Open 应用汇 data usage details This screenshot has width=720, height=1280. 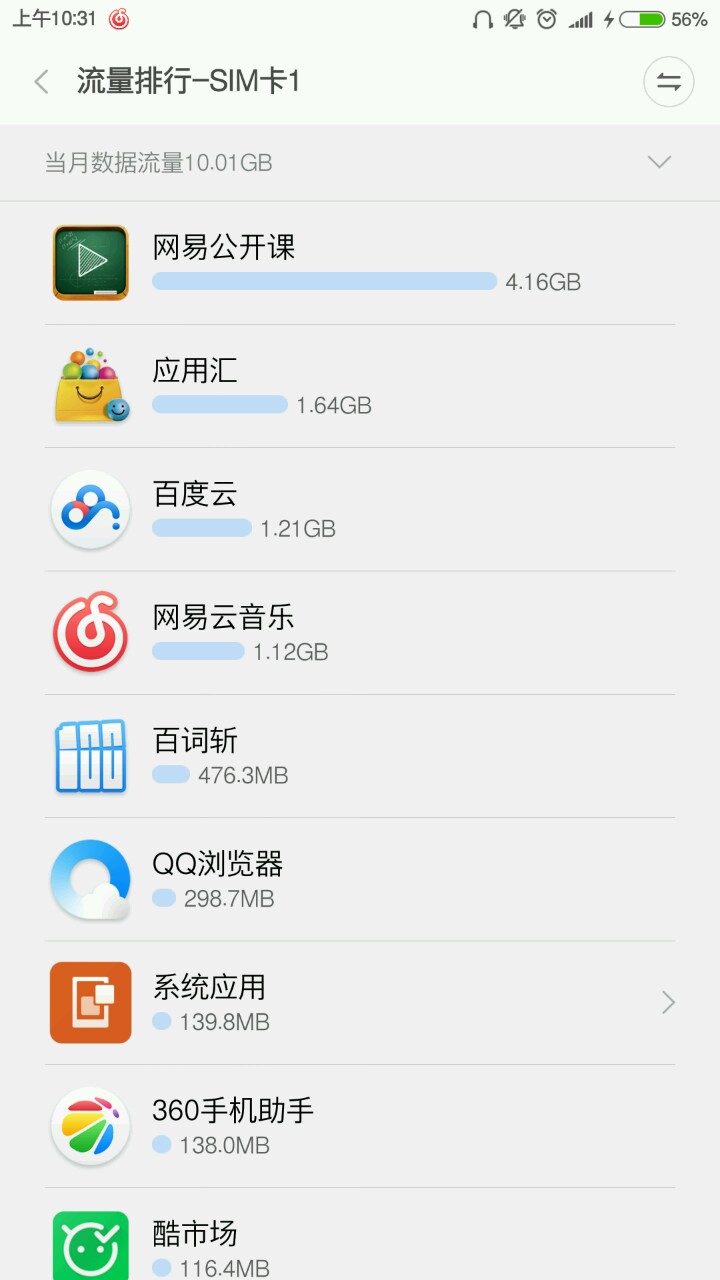tap(360, 387)
